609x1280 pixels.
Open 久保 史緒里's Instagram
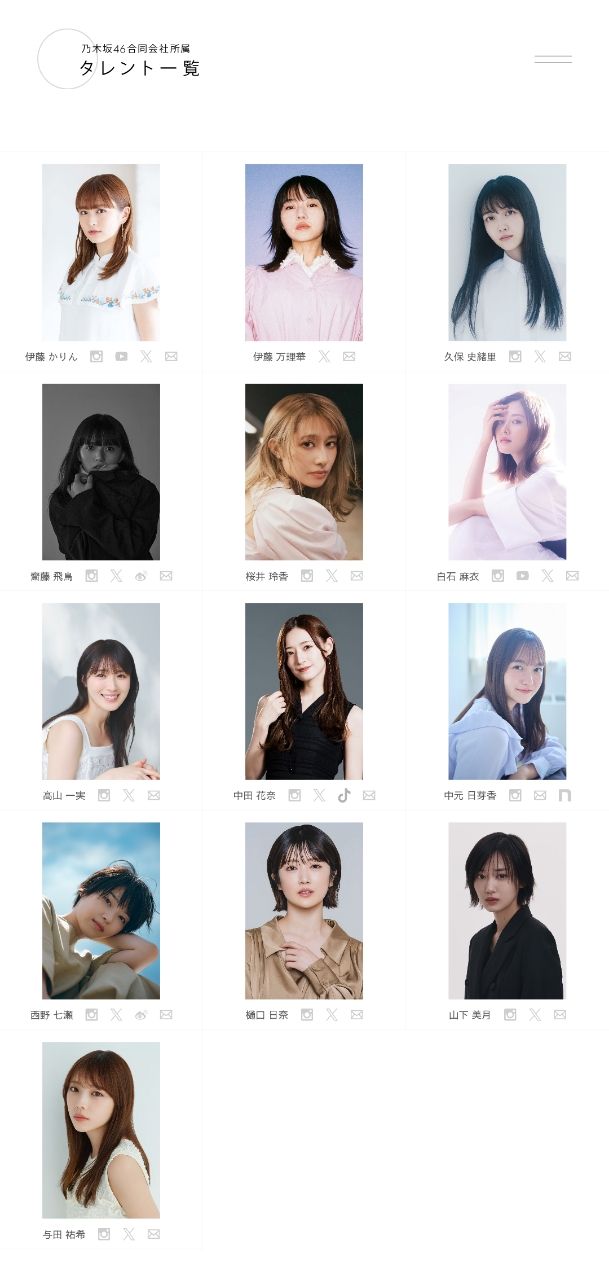(x=515, y=356)
